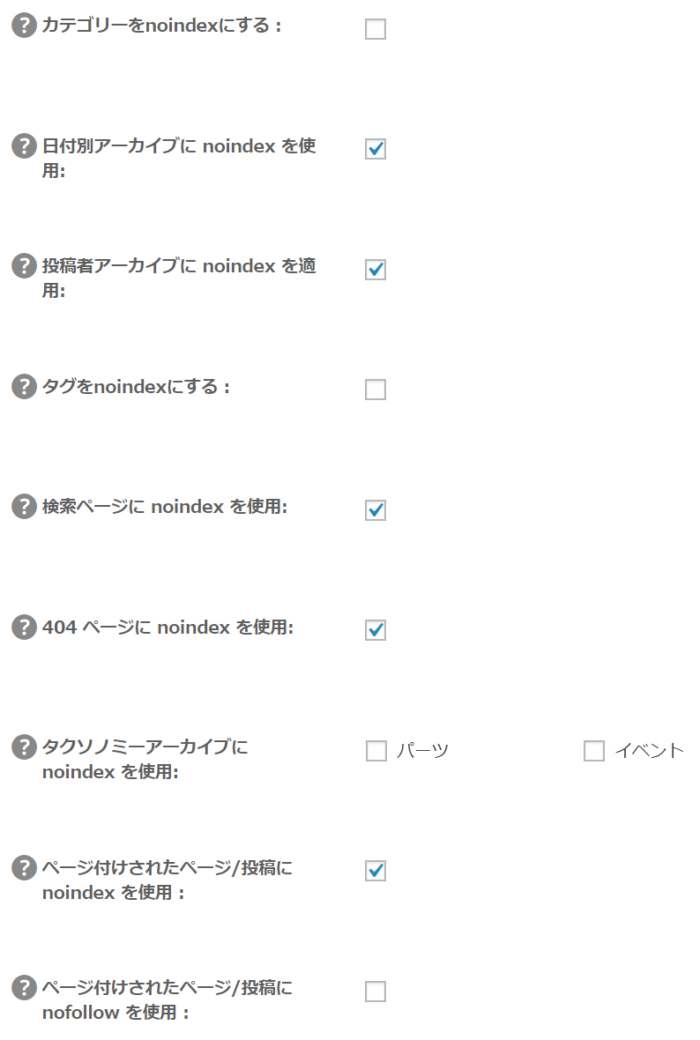Show help for 404 ページ noindex

coord(23,628)
